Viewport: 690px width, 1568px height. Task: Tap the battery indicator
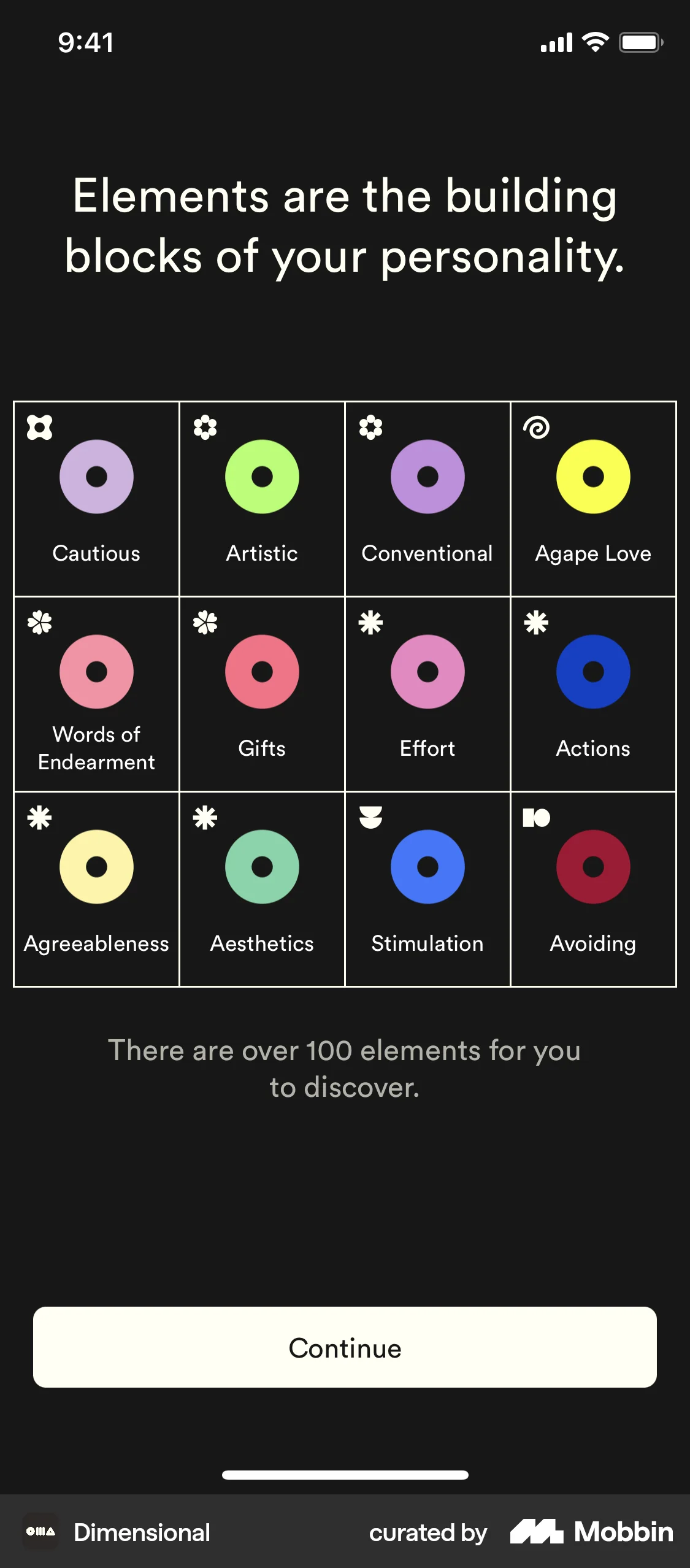pos(640,42)
